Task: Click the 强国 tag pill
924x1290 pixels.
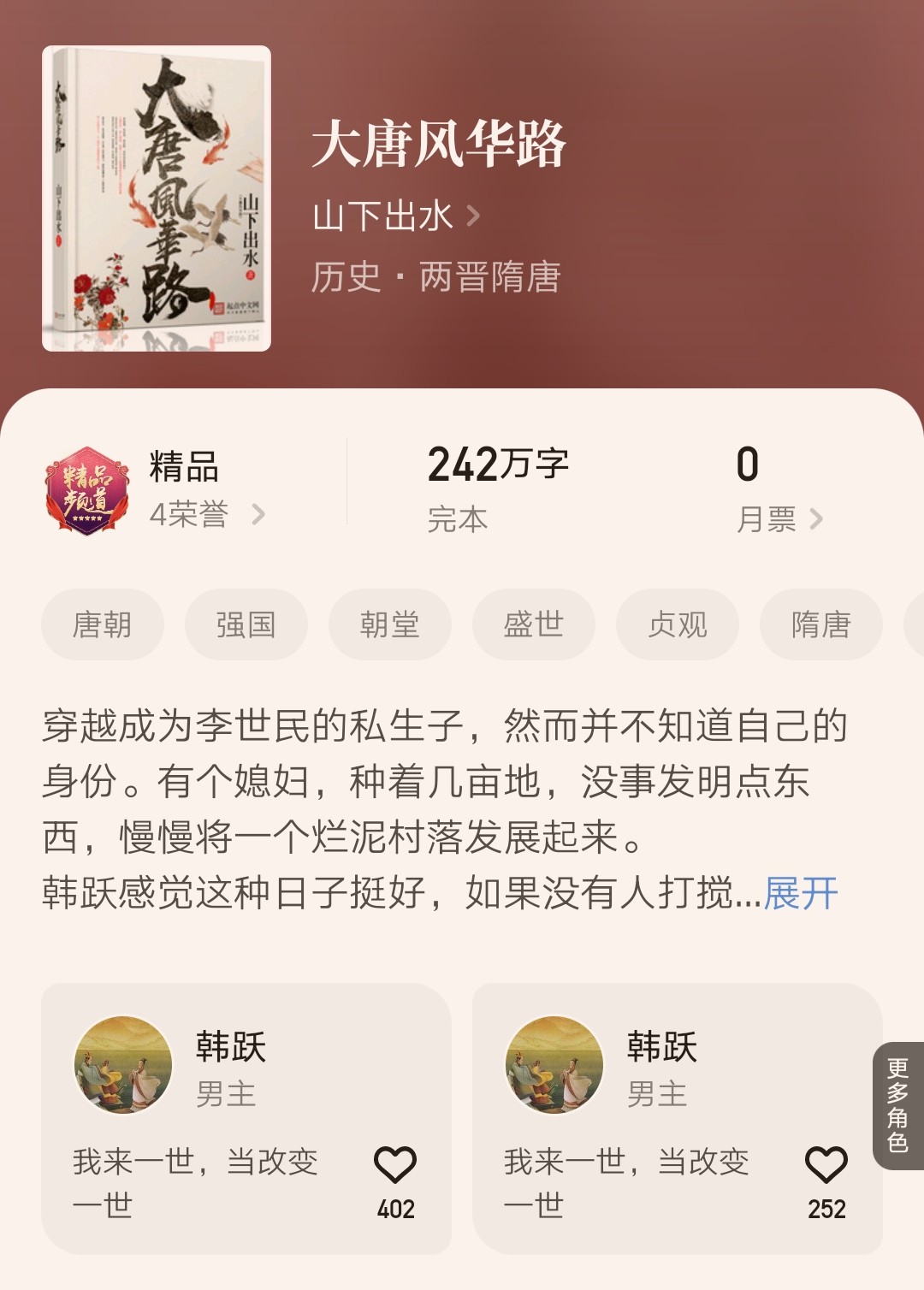Action: [246, 625]
